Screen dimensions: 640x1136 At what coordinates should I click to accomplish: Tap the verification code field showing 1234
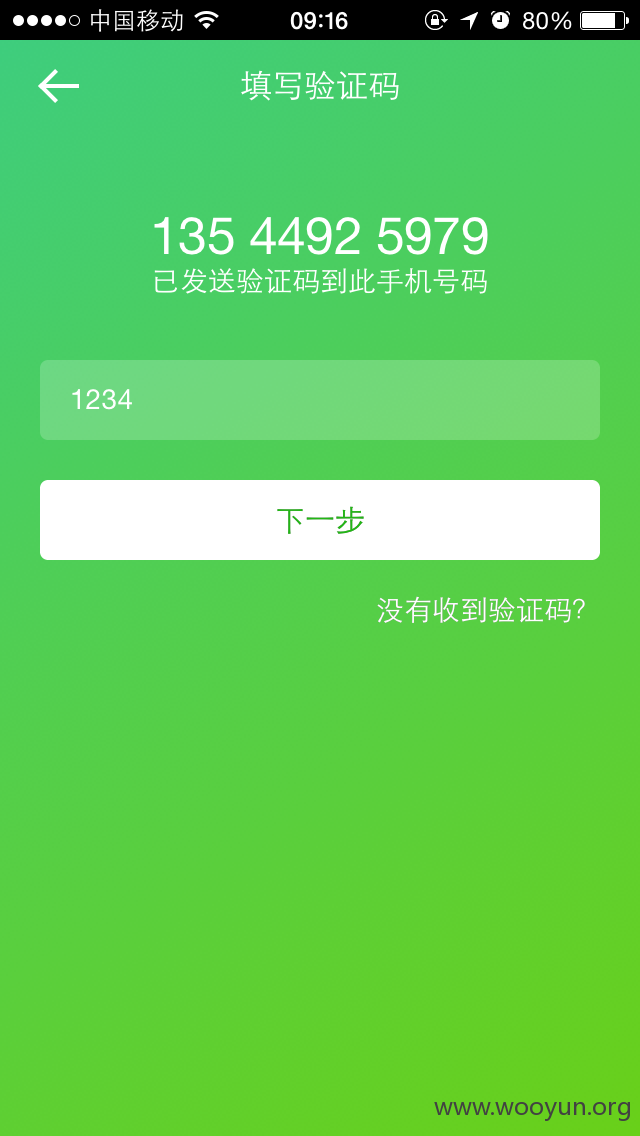[x=320, y=400]
